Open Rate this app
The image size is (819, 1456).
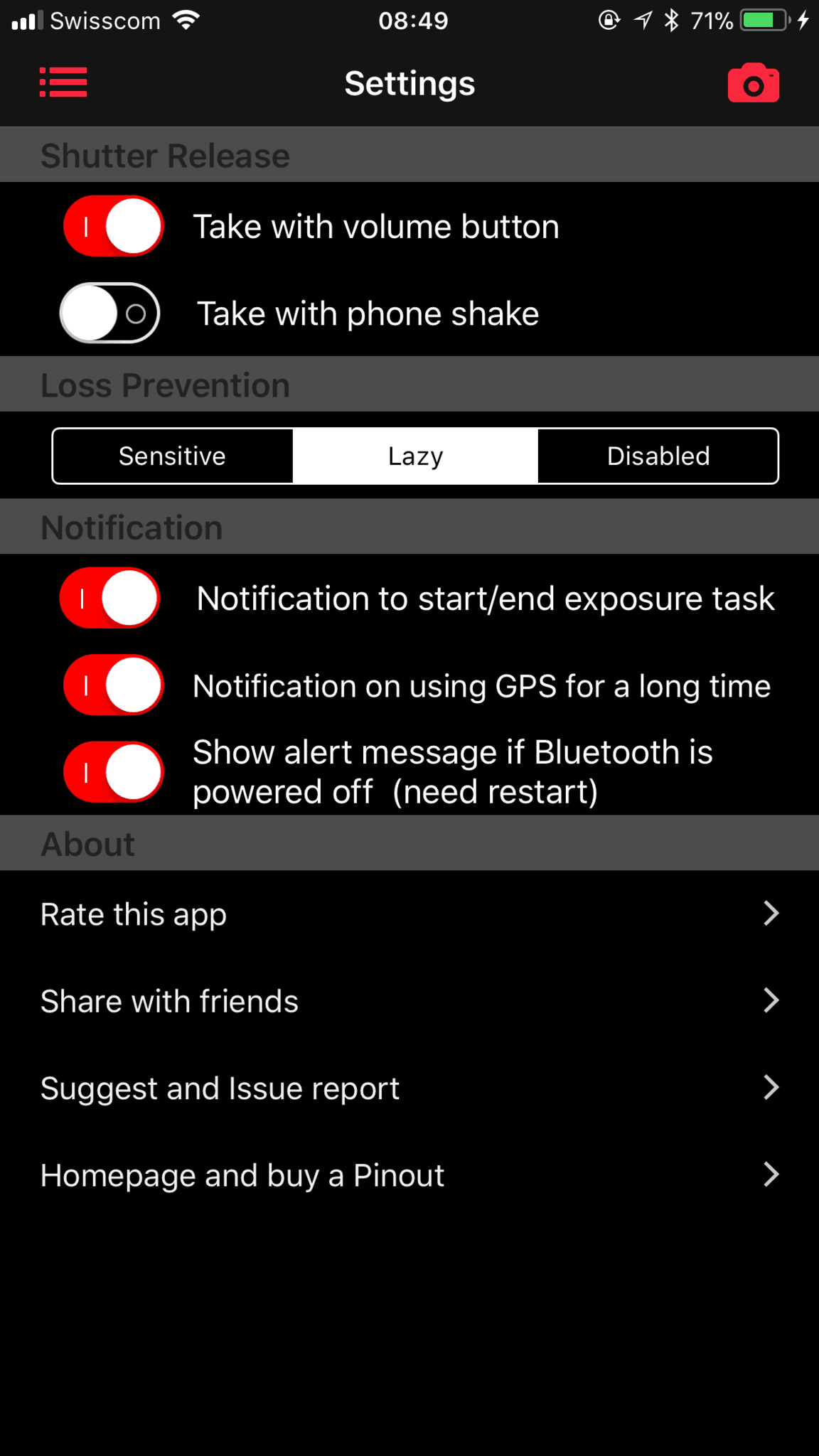tap(409, 914)
